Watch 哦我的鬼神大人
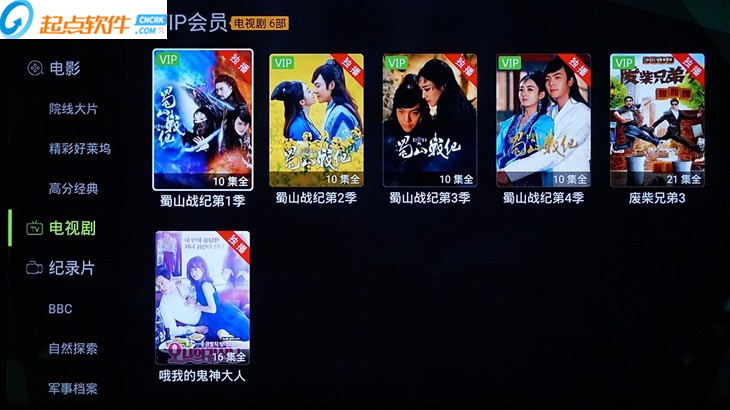730x410 pixels. (x=202, y=297)
